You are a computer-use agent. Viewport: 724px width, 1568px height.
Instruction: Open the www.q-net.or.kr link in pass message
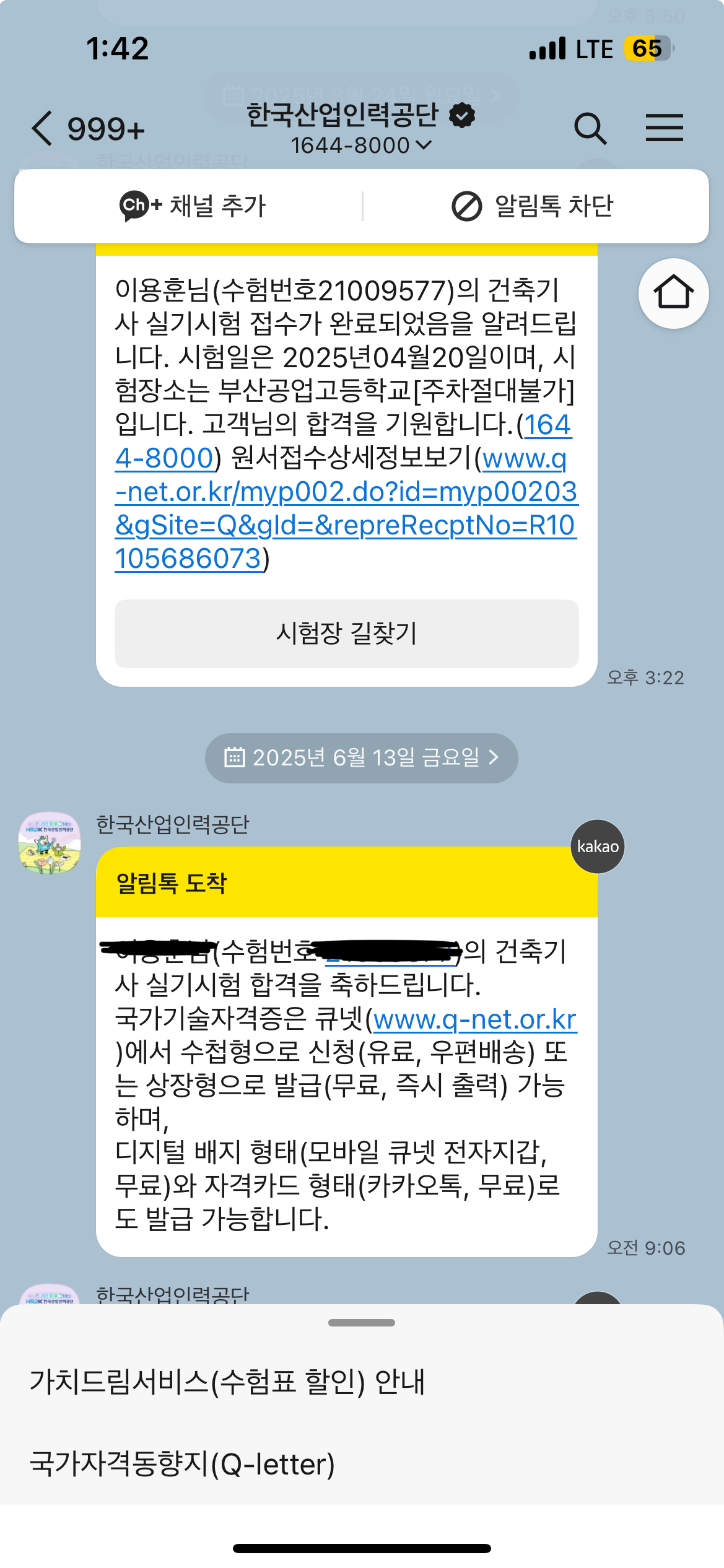click(x=475, y=1020)
